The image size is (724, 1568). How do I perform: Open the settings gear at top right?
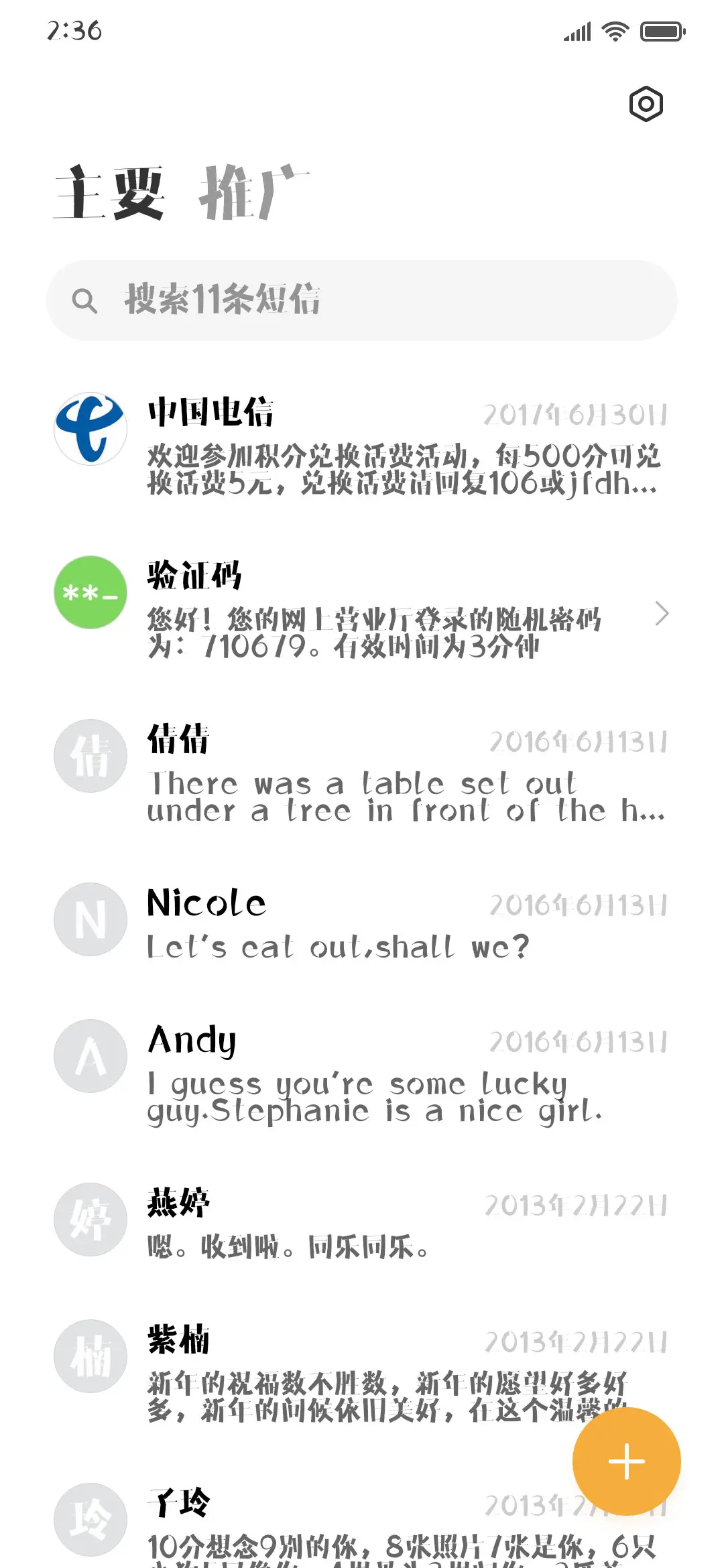(646, 104)
